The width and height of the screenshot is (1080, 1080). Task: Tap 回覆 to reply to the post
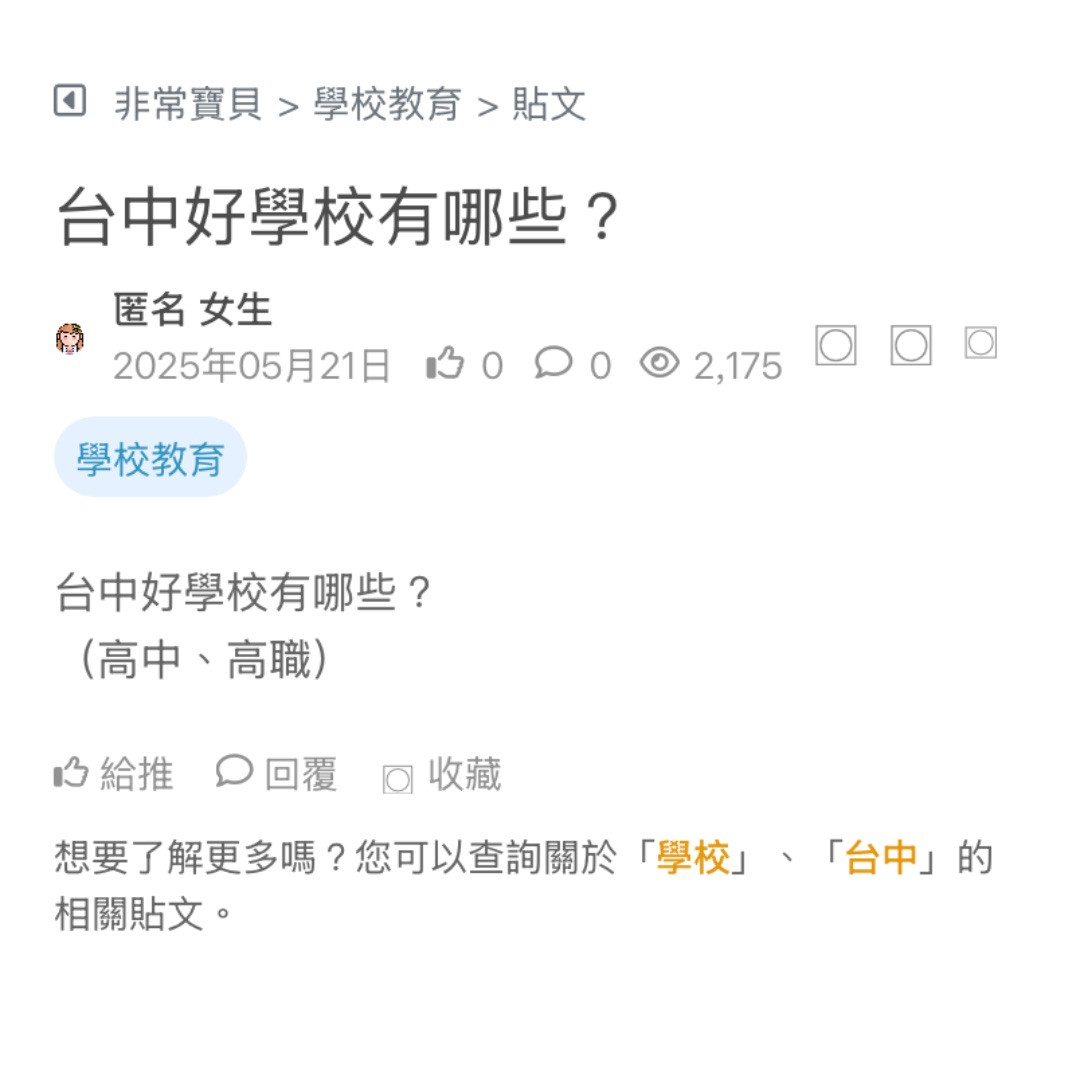click(277, 775)
